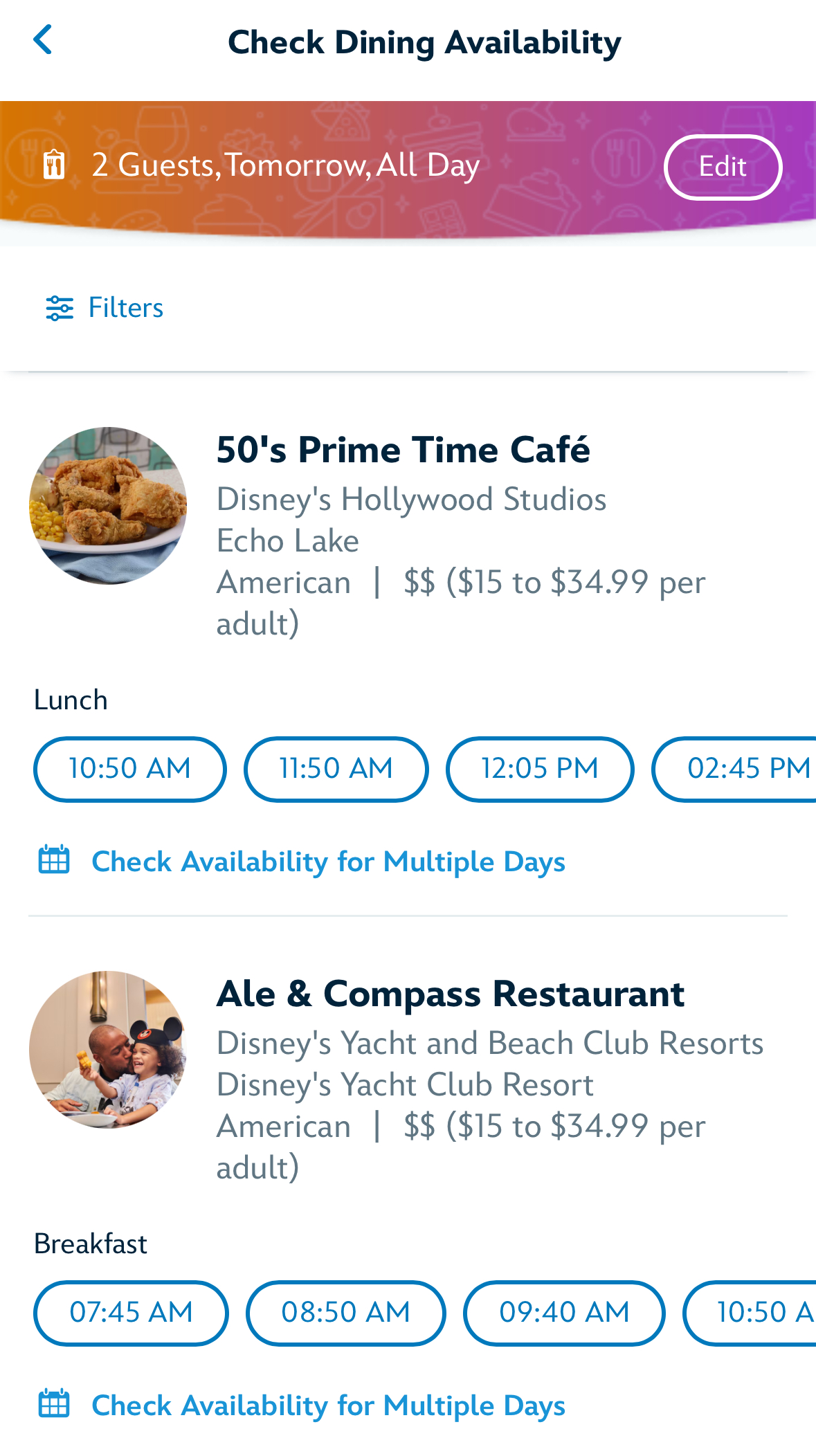Pick 10:50 AM breakfast at Ale & Compass

coord(754,1313)
